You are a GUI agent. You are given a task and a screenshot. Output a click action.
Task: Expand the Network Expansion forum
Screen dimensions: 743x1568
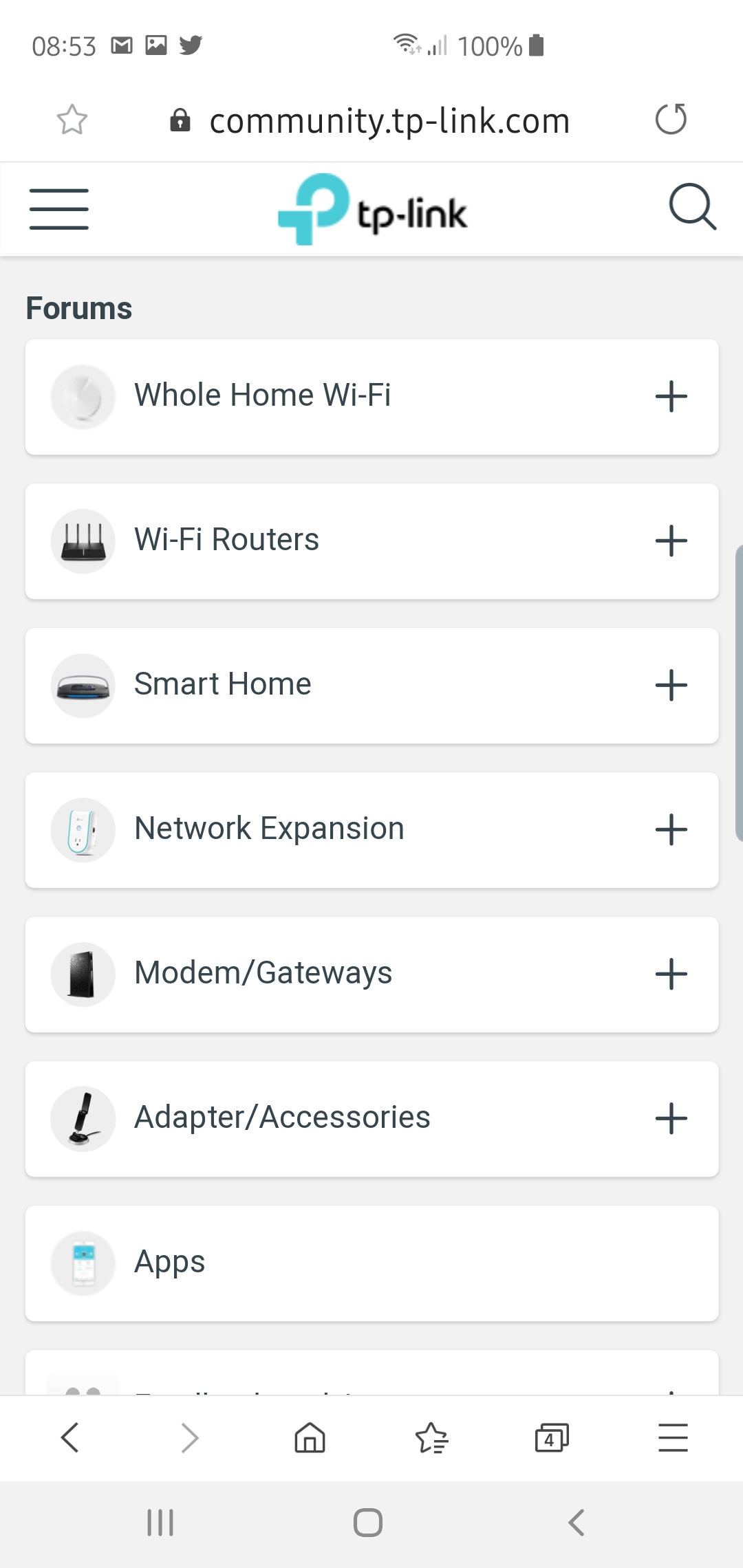coord(671,830)
